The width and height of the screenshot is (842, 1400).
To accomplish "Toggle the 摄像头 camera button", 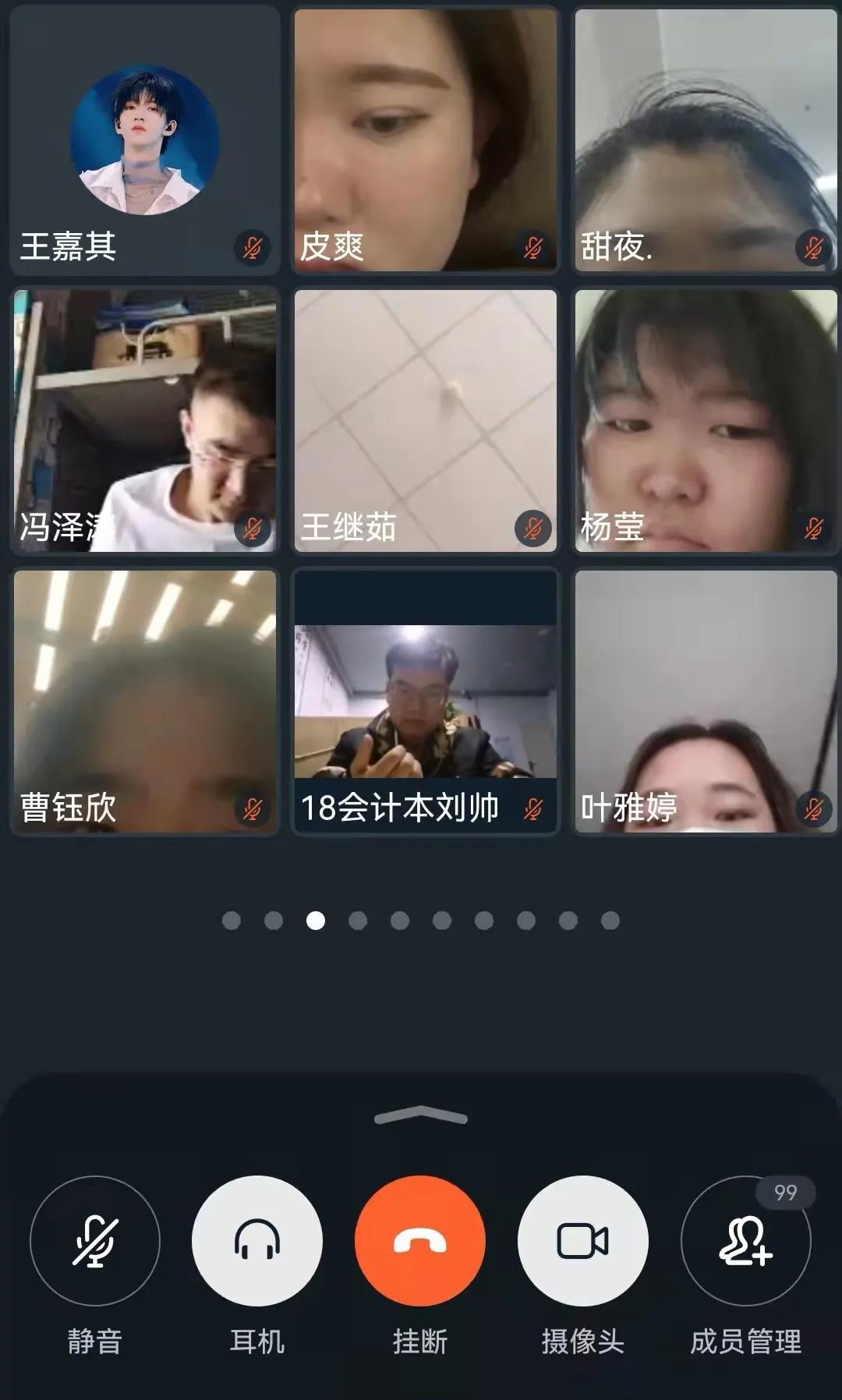I will click(x=582, y=1240).
